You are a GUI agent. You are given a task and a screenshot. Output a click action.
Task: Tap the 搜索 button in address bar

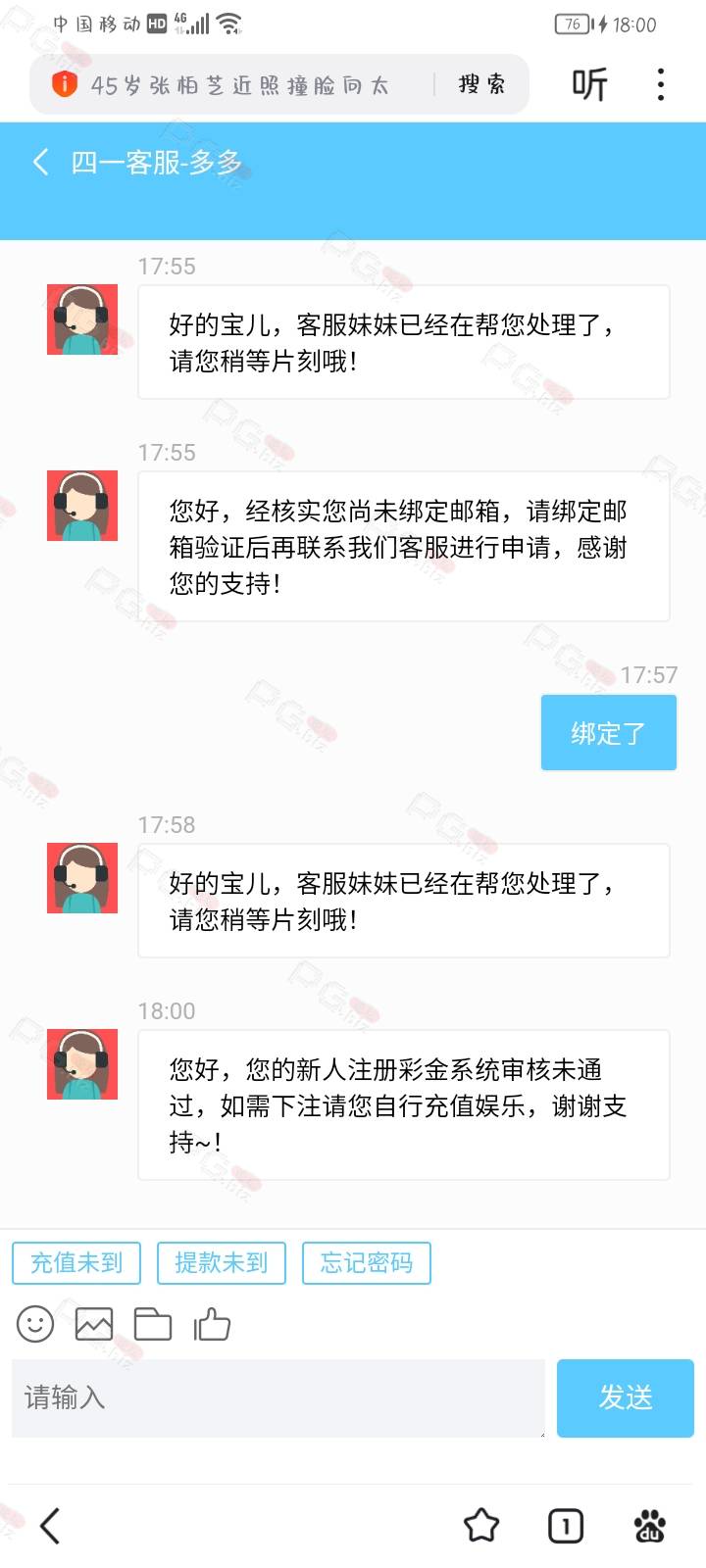coord(482,85)
